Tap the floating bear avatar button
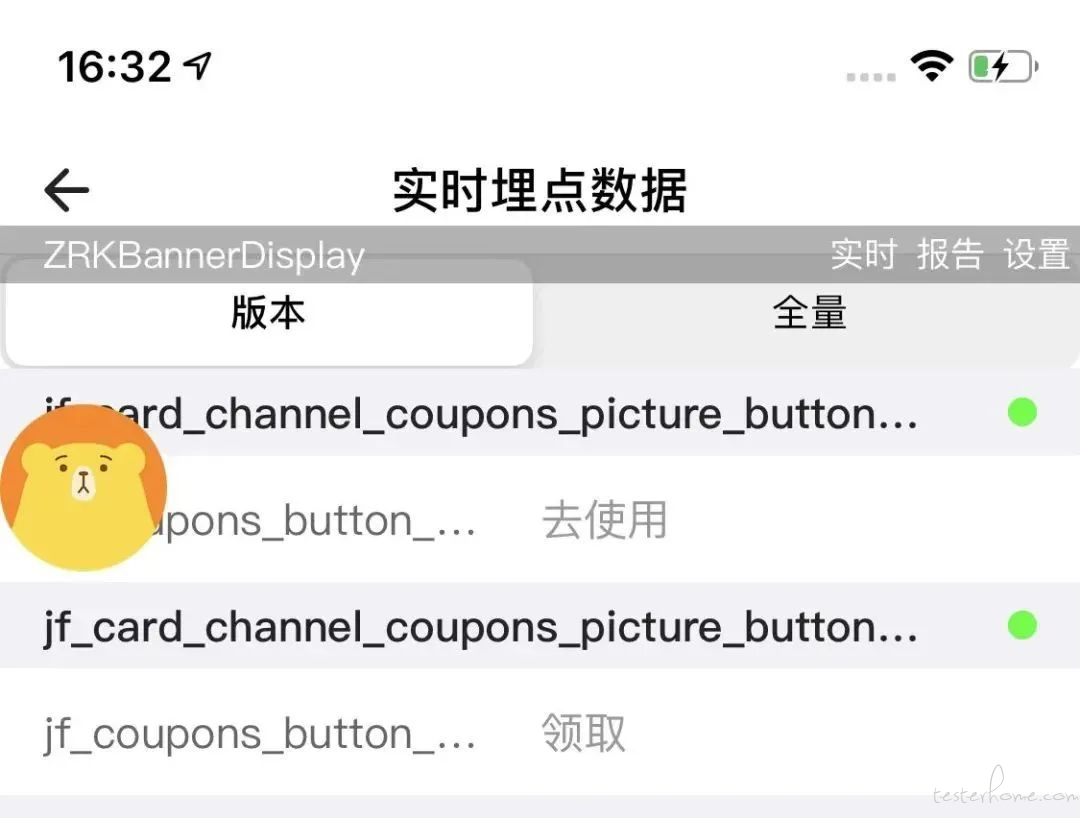This screenshot has height=818, width=1080. 84,487
